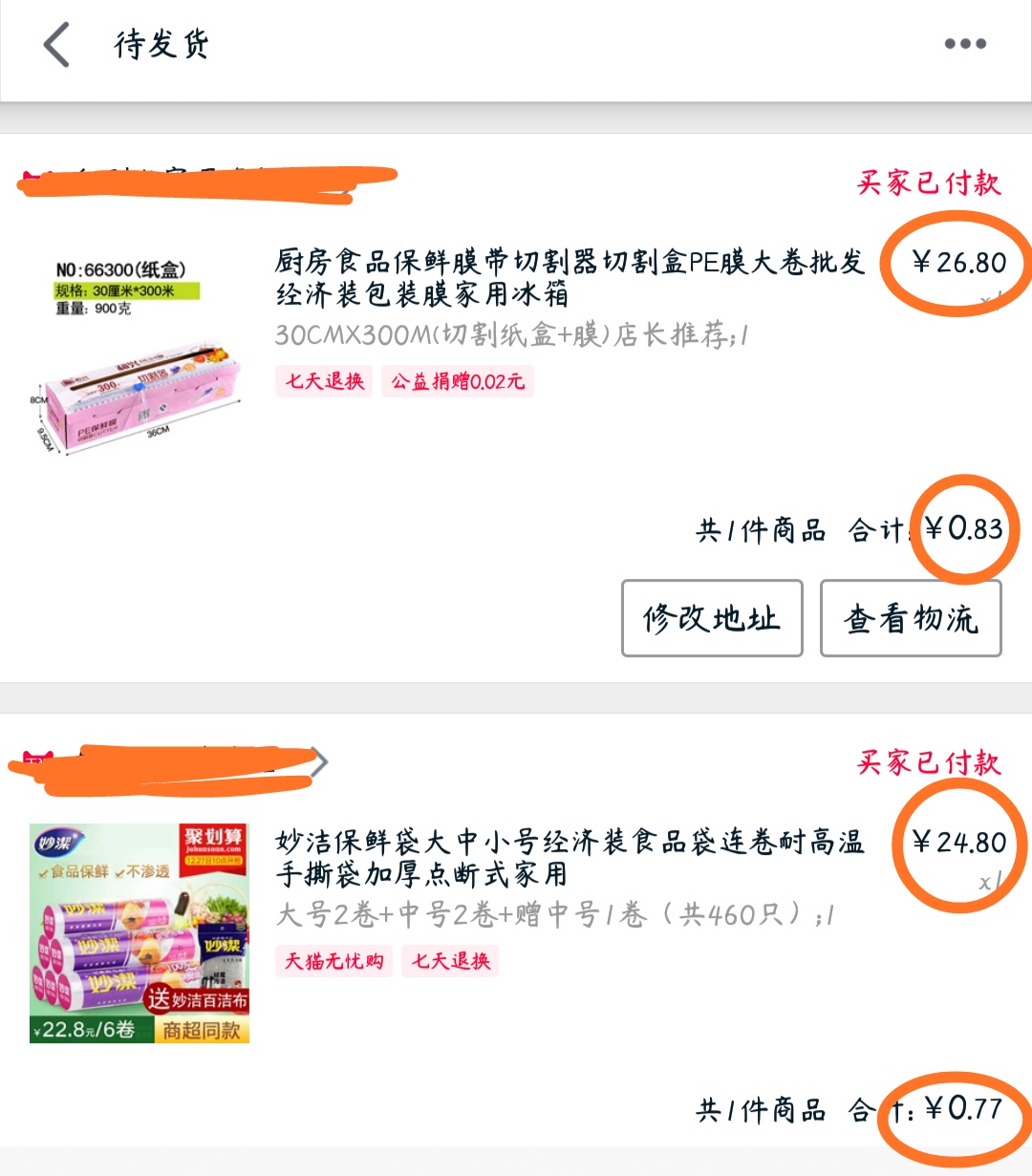Select the 七天退换 tag on first order

pyautogui.click(x=323, y=380)
